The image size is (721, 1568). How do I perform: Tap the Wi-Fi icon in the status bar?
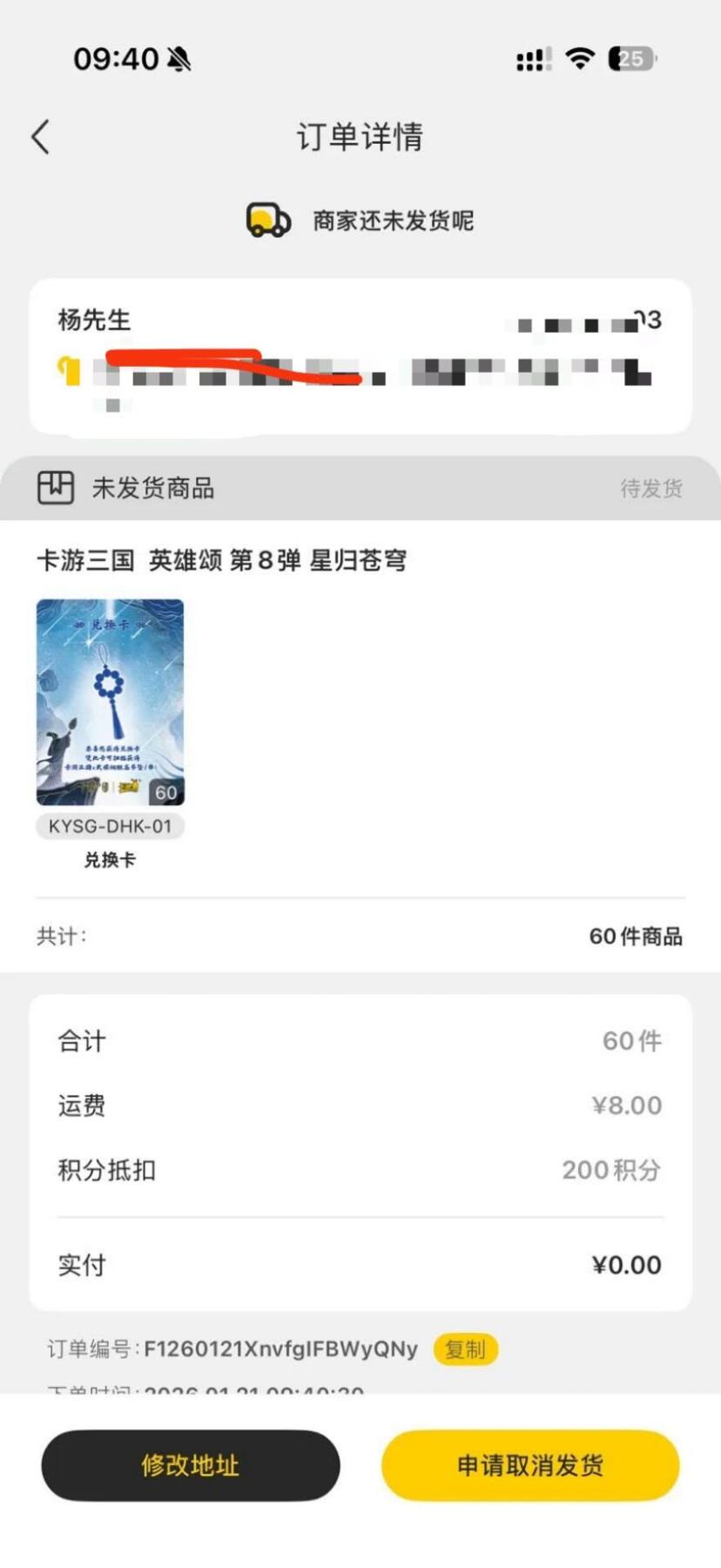pos(579,57)
